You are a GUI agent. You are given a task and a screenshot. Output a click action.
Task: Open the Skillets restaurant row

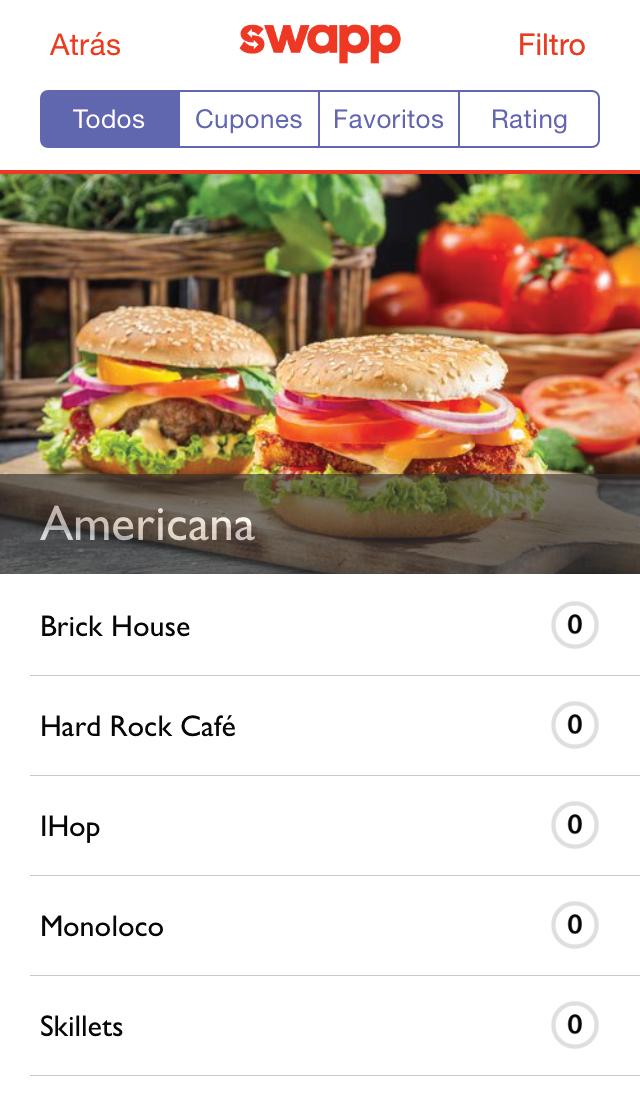pos(82,1026)
